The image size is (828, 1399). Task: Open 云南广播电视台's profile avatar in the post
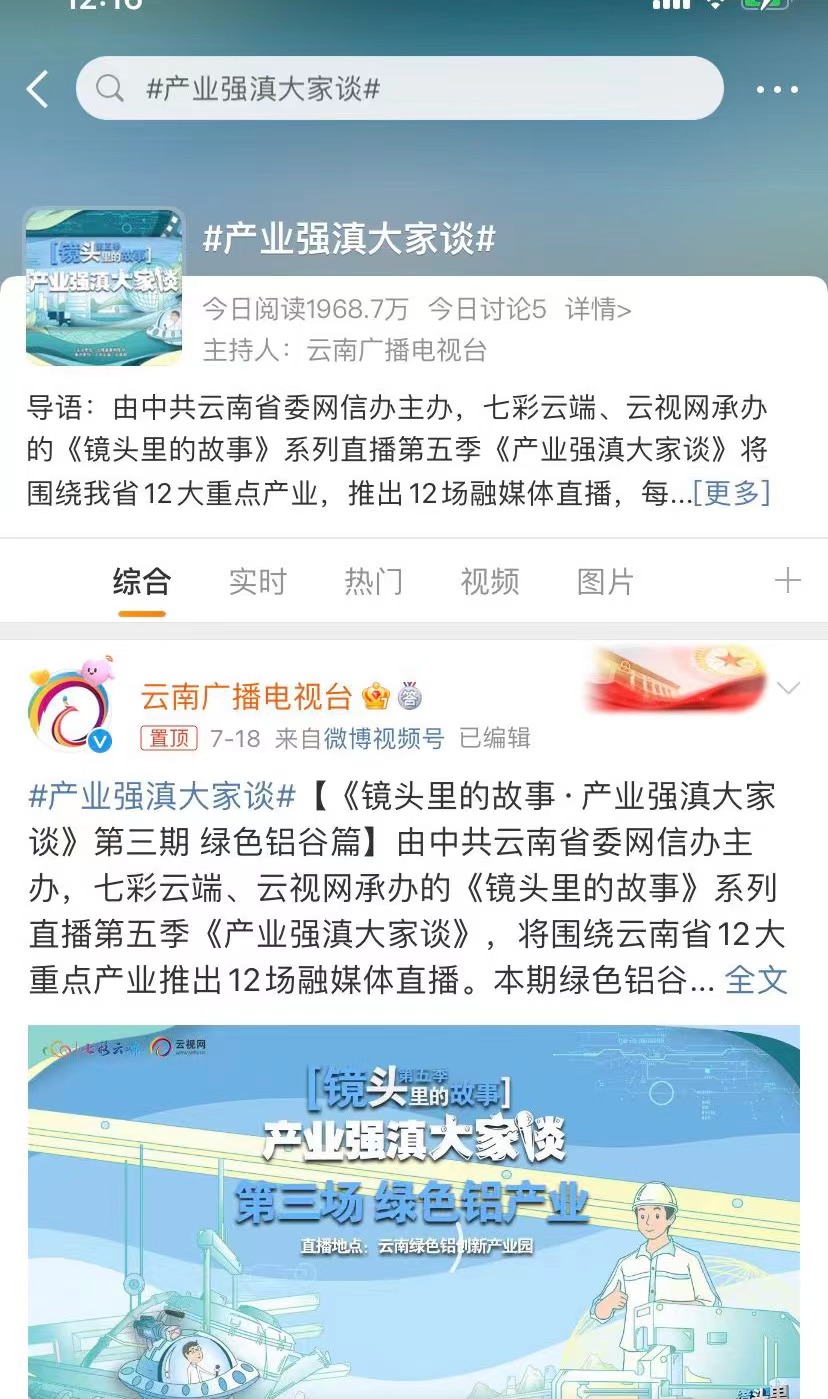pos(69,710)
